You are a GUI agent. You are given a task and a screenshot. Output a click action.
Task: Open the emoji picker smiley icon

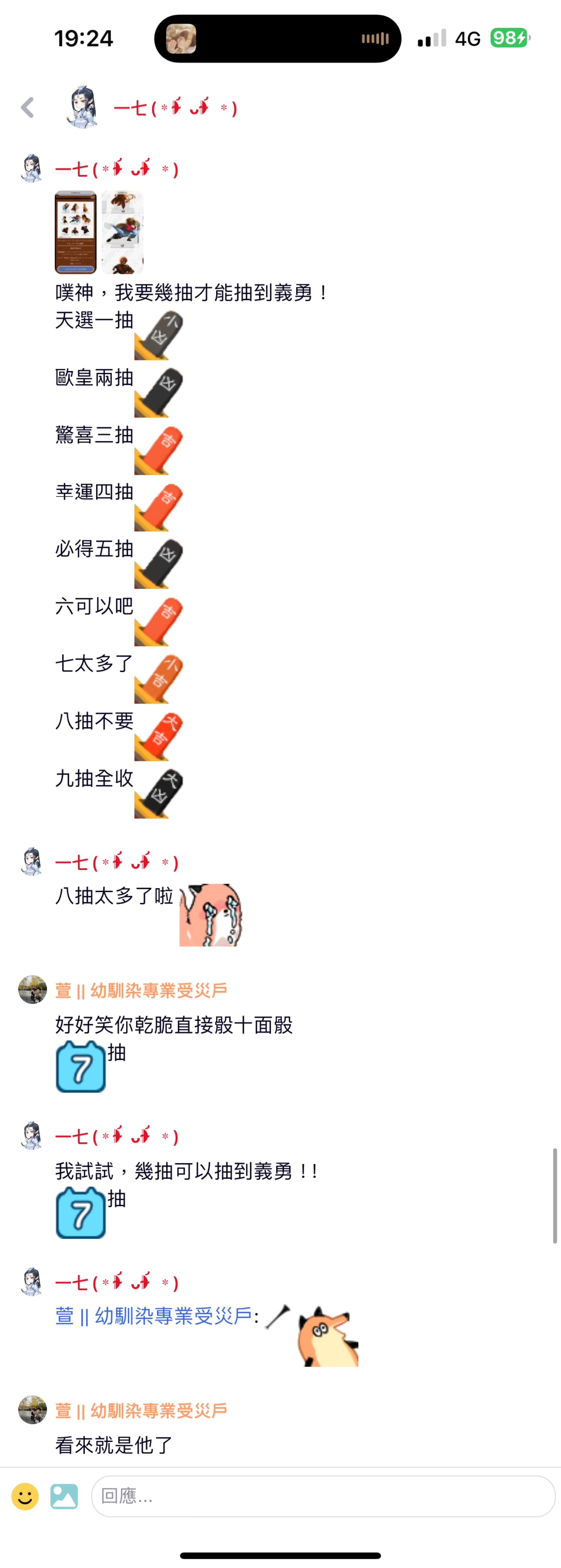tap(25, 1495)
